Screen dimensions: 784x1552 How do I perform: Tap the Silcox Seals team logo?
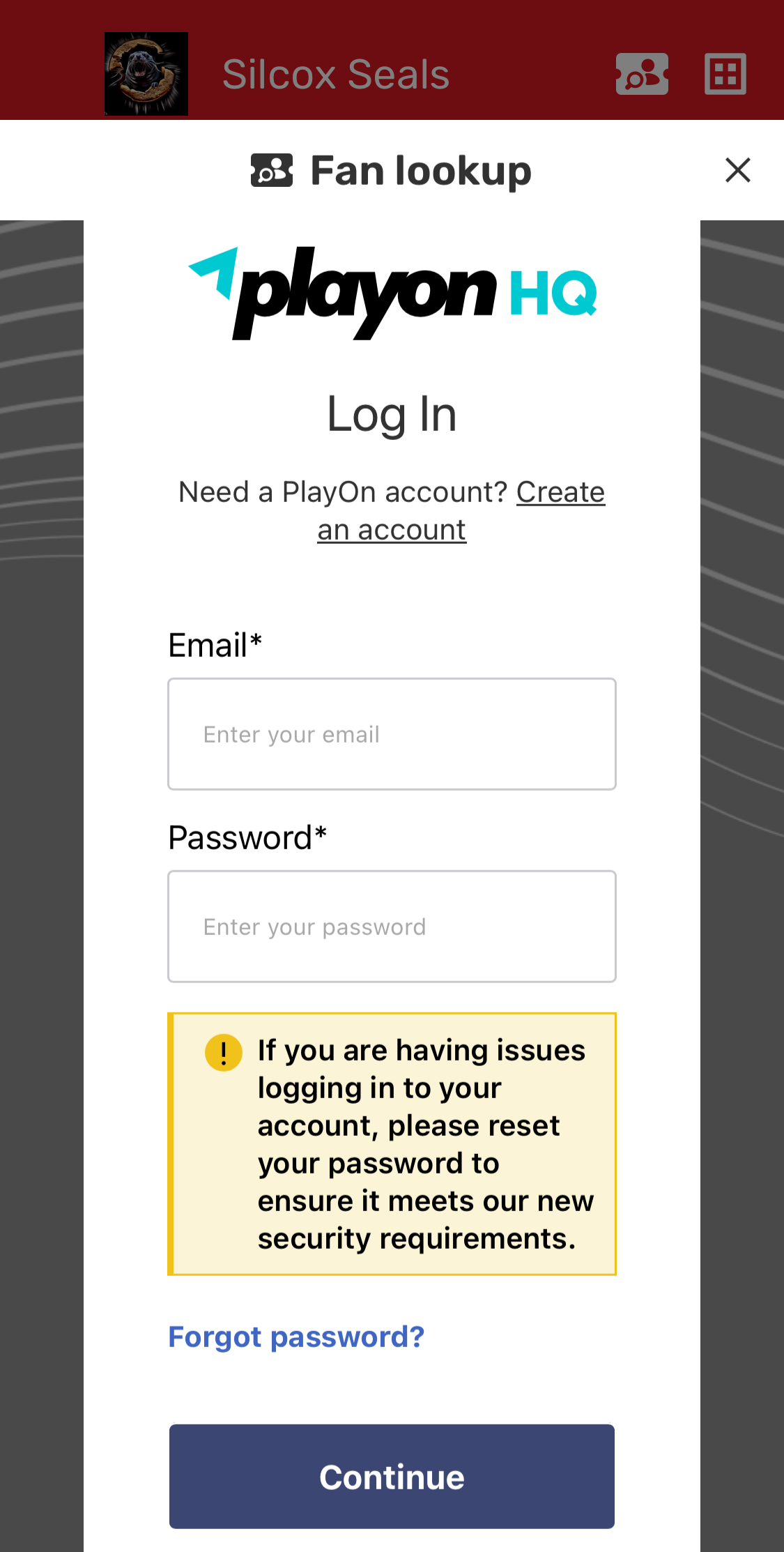point(146,74)
